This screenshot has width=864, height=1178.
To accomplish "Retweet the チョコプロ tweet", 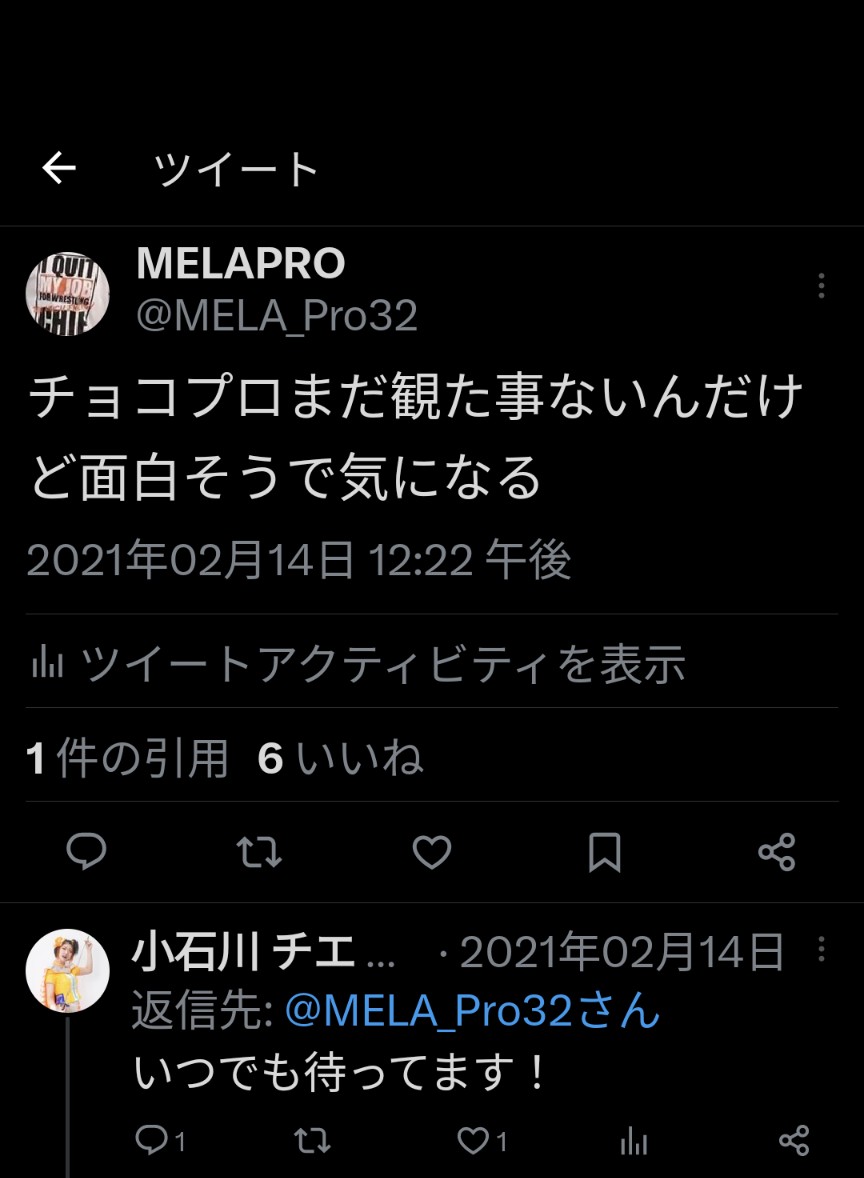I will (x=258, y=853).
